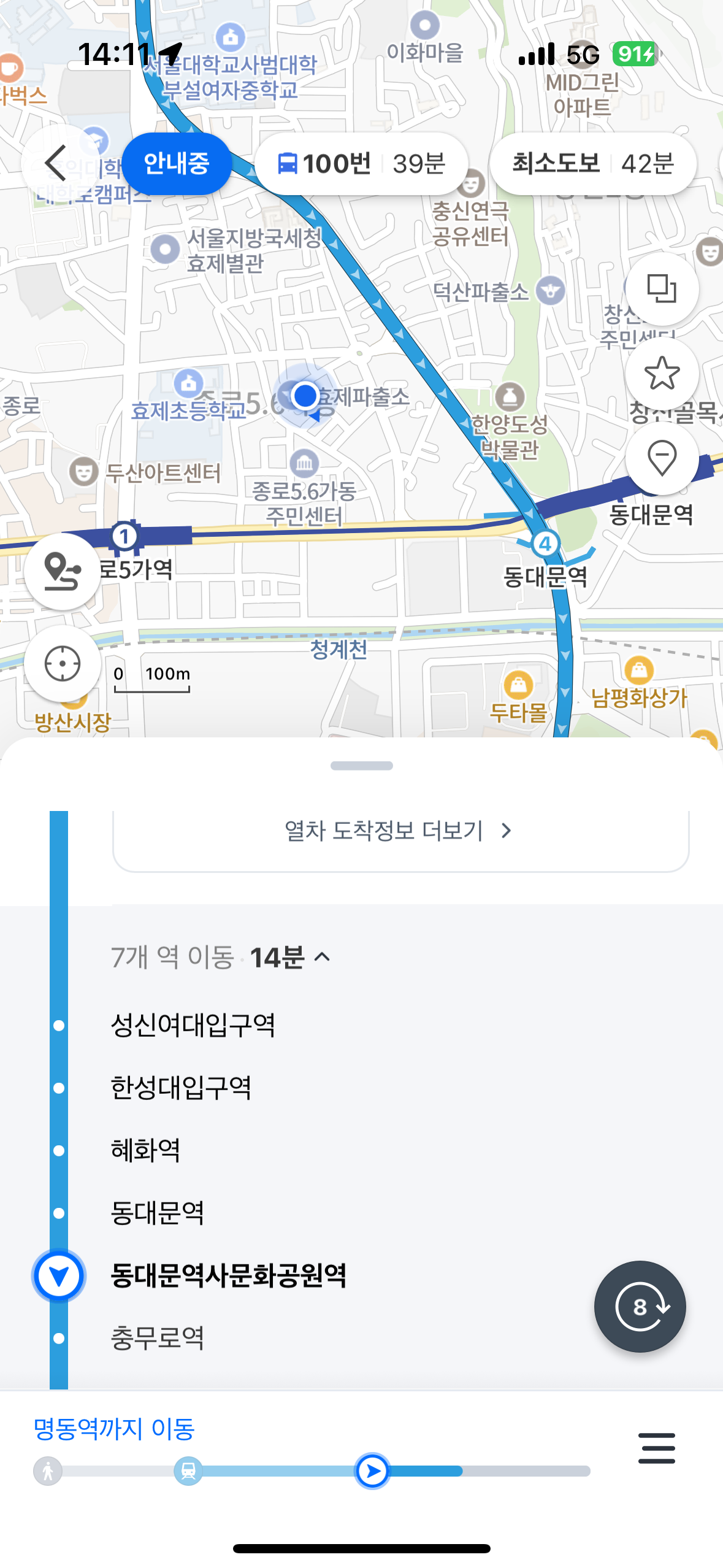This screenshot has height=1568, width=723.
Task: Open the hamburger menu icon
Action: [656, 1448]
